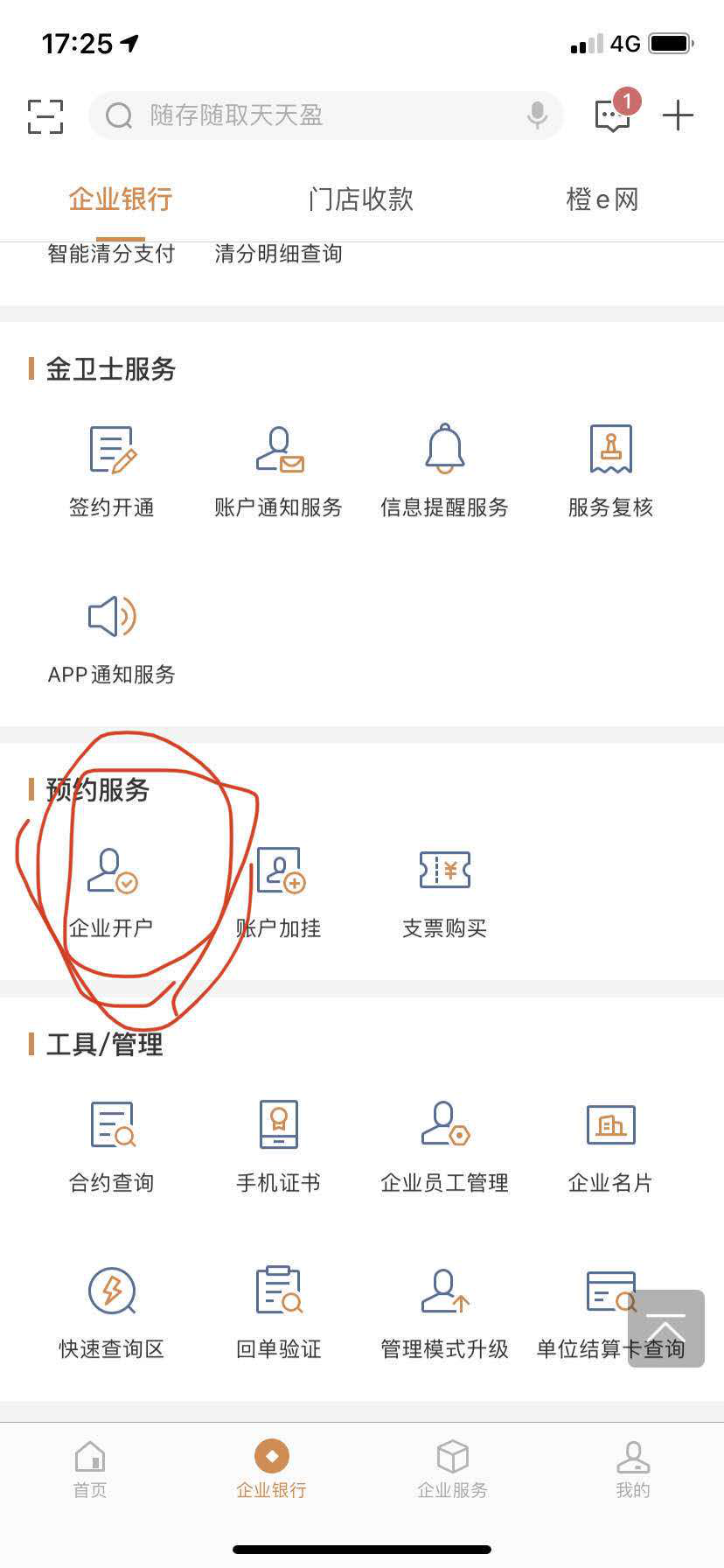Viewport: 724px width, 1568px height.
Task: Switch to the 我的 bottom tab
Action: pyautogui.click(x=633, y=1470)
